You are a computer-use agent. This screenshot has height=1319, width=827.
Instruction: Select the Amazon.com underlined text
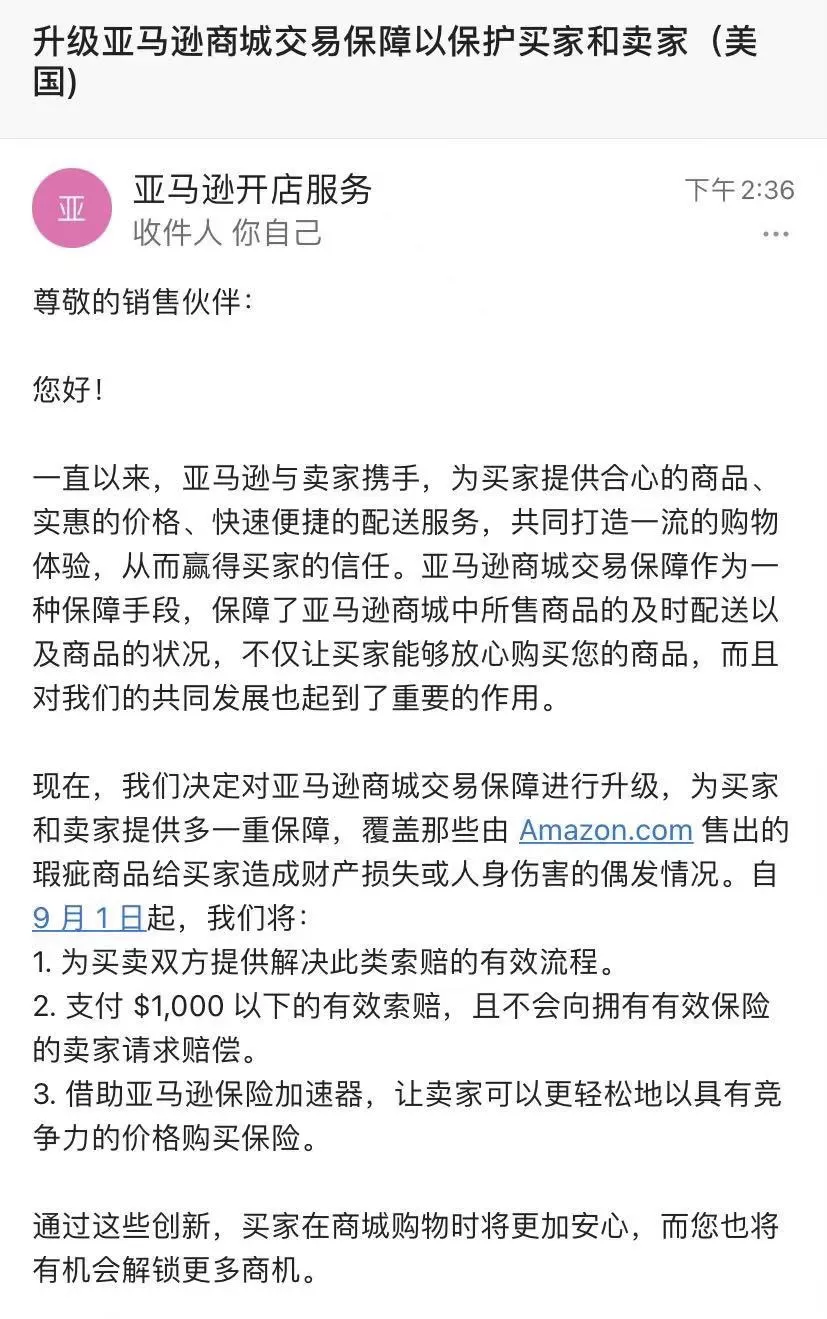coord(604,829)
